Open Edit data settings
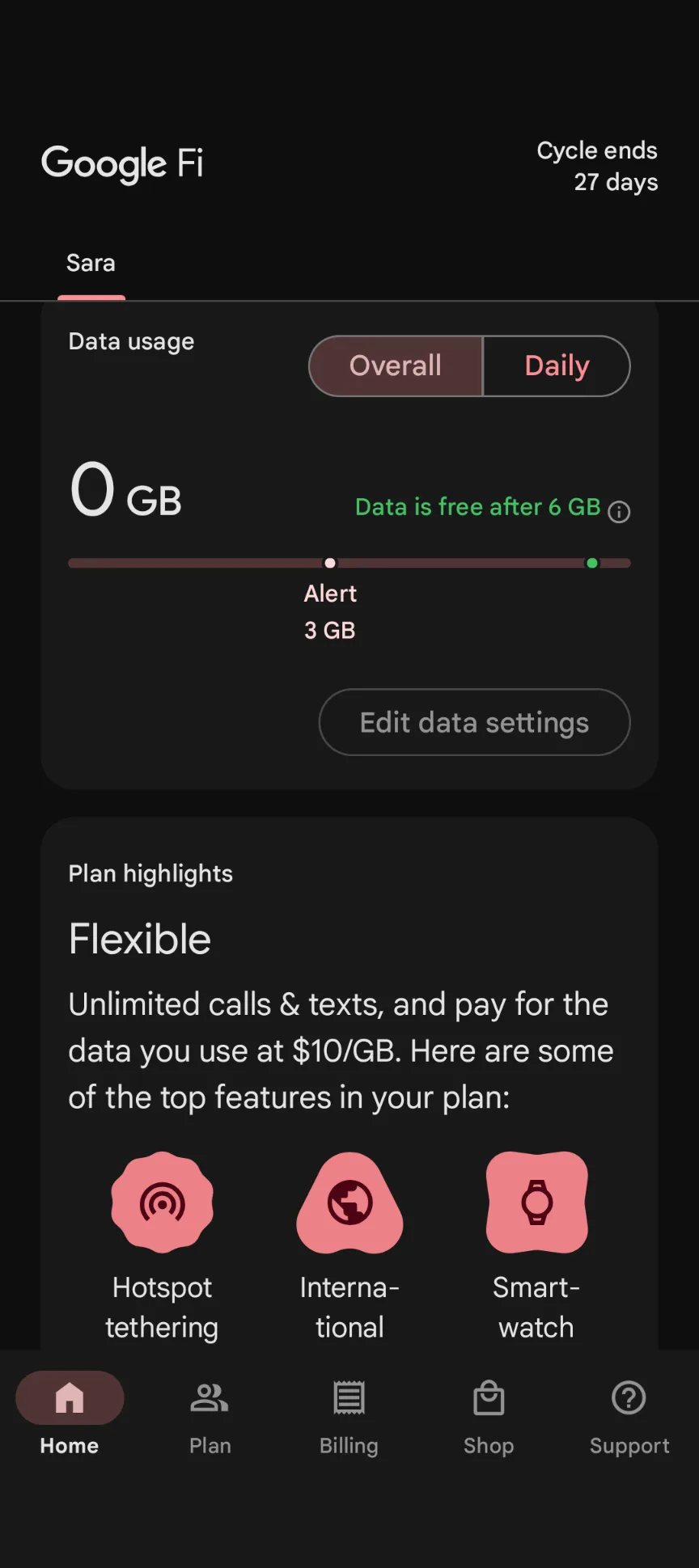Screen dimensions: 699x1568 (474, 722)
